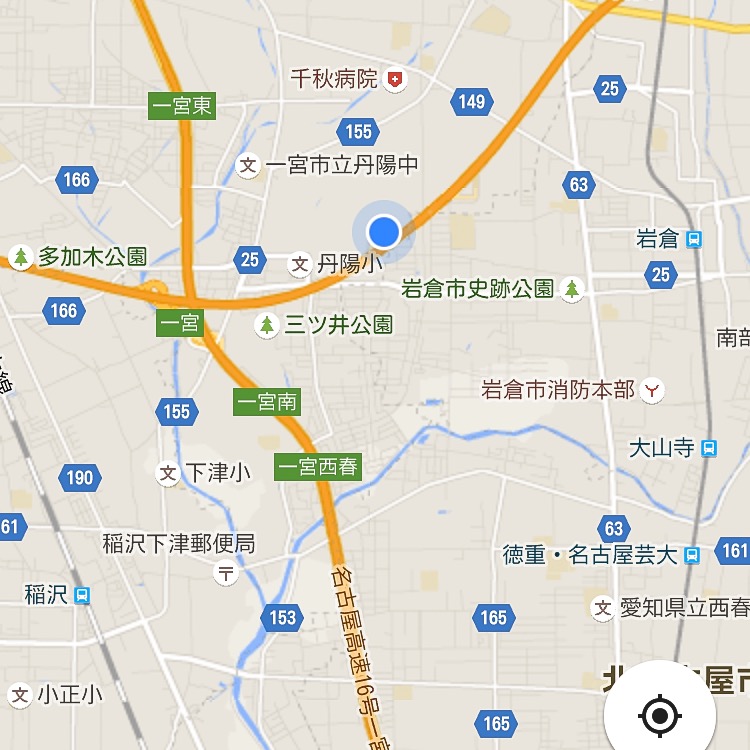The height and width of the screenshot is (750, 750).
Task: Open 岩倉 station marker
Action: 695,239
